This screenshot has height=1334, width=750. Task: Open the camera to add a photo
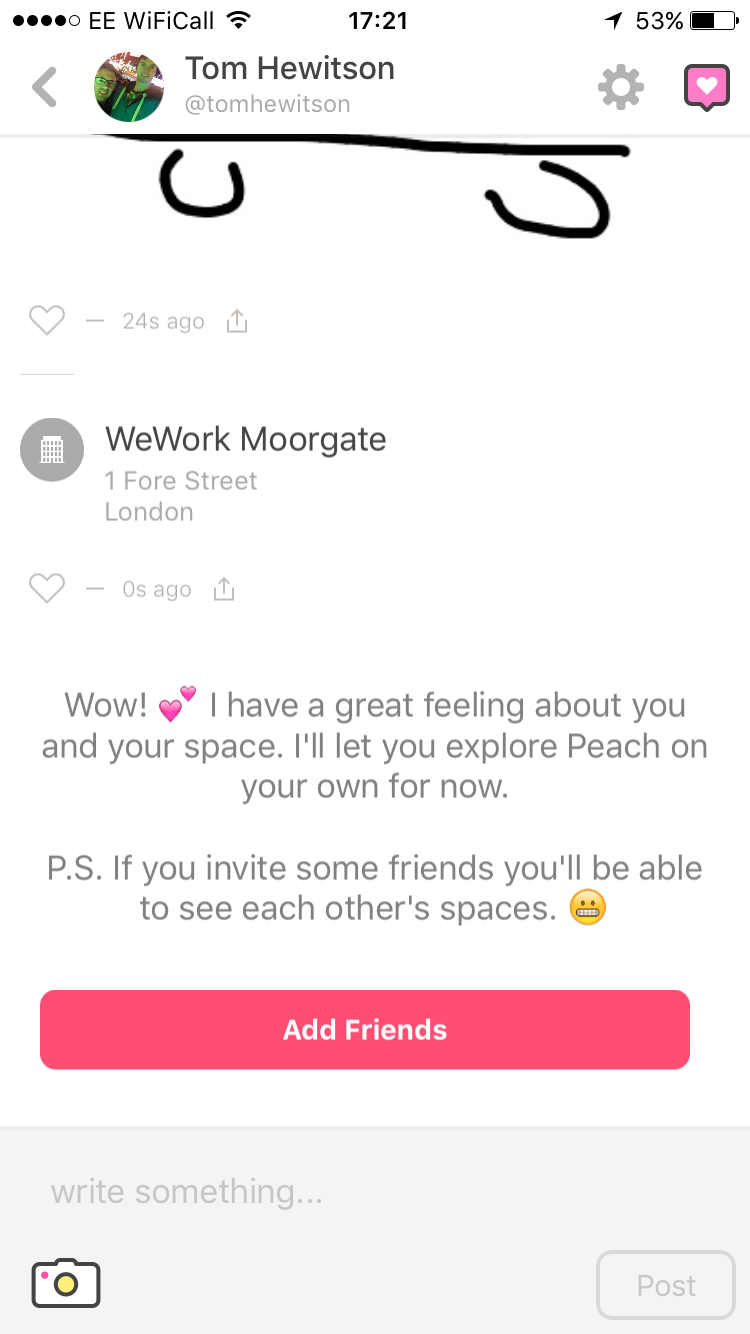click(66, 1283)
